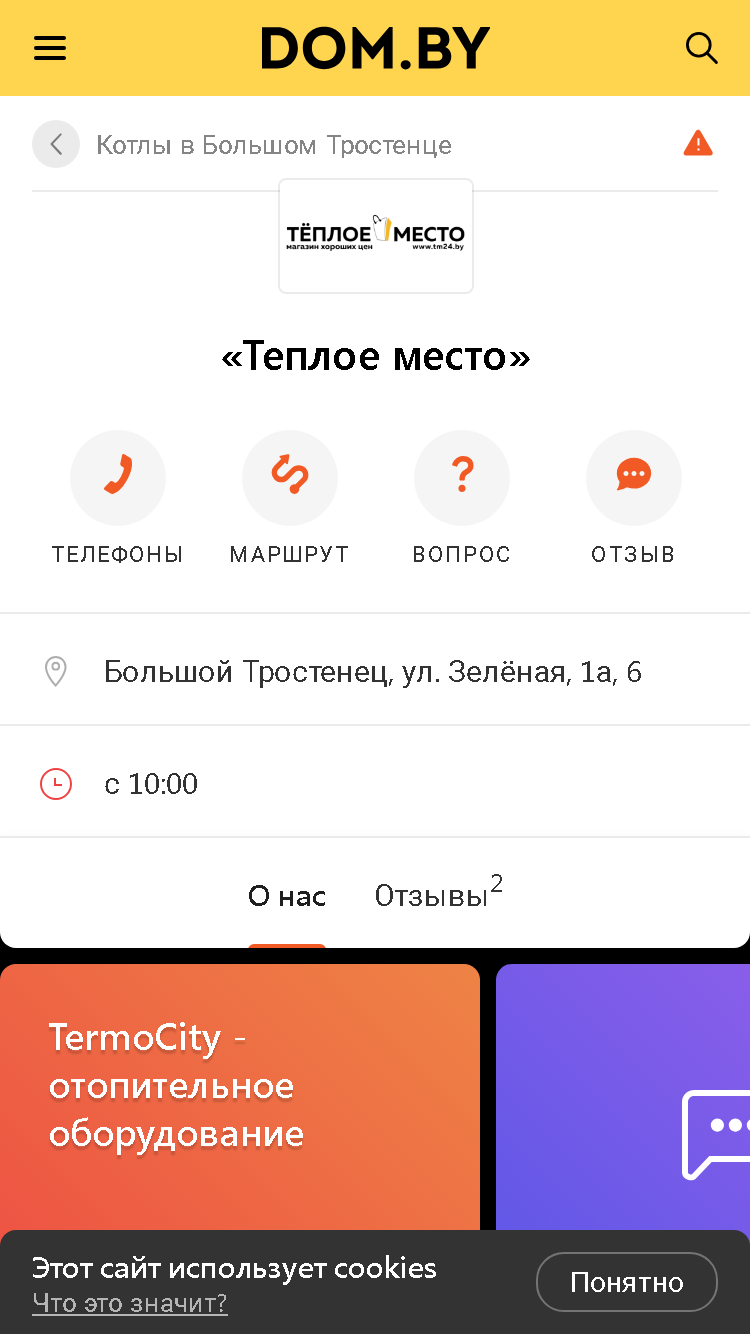Build a route with the Маршрут button
750x1334 pixels.
coord(290,498)
